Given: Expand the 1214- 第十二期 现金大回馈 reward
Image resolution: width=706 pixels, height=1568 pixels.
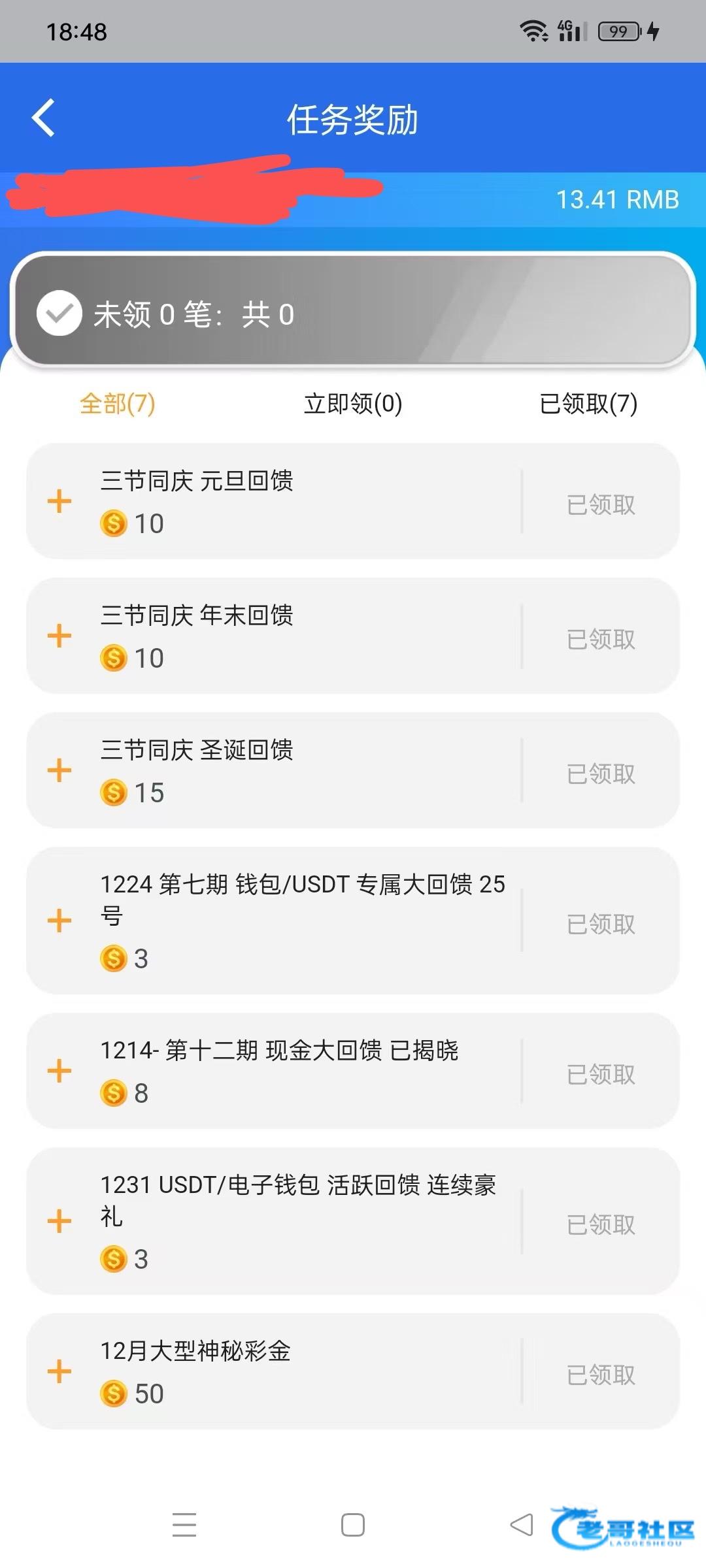Looking at the screenshot, I should coord(59,1071).
